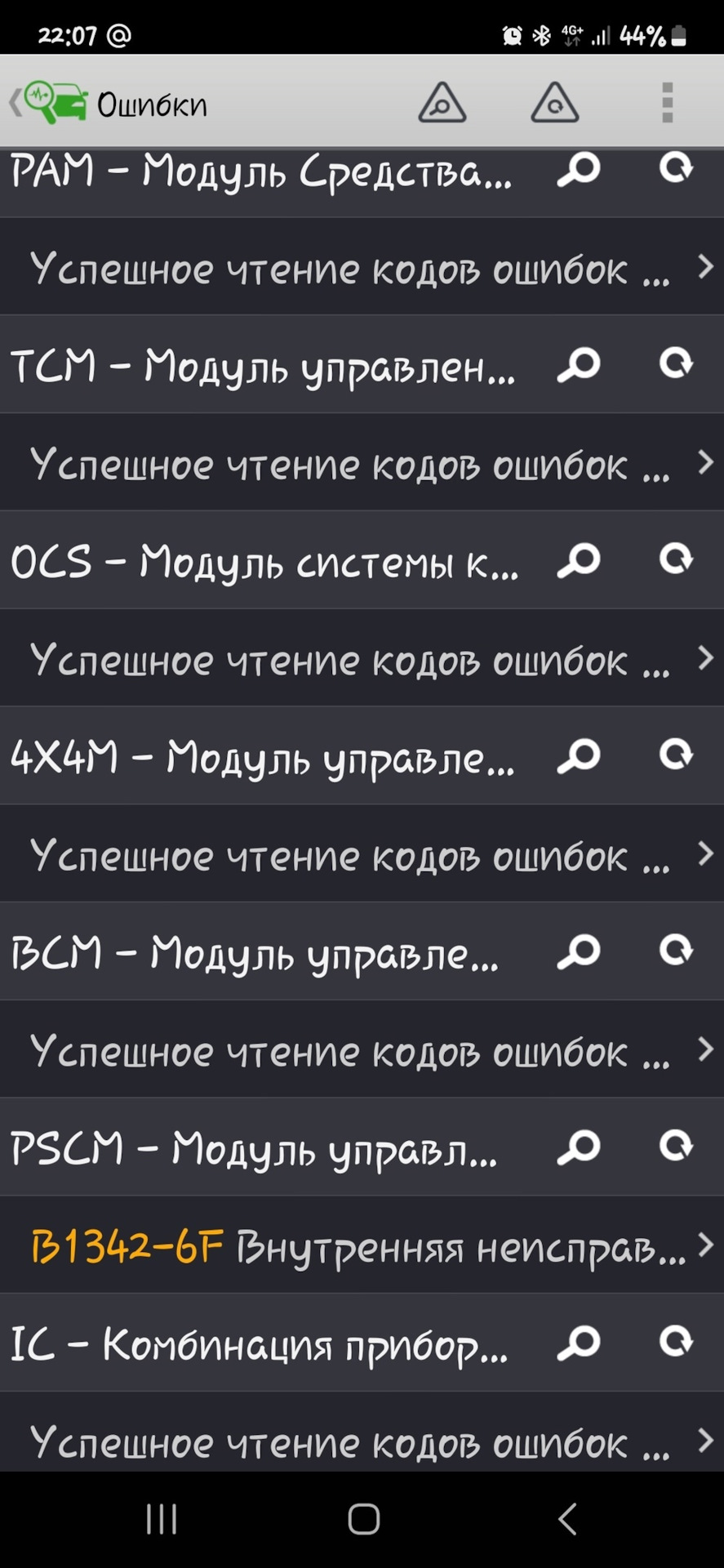
Task: Open error B1342-6F details
Action: click(359, 1246)
